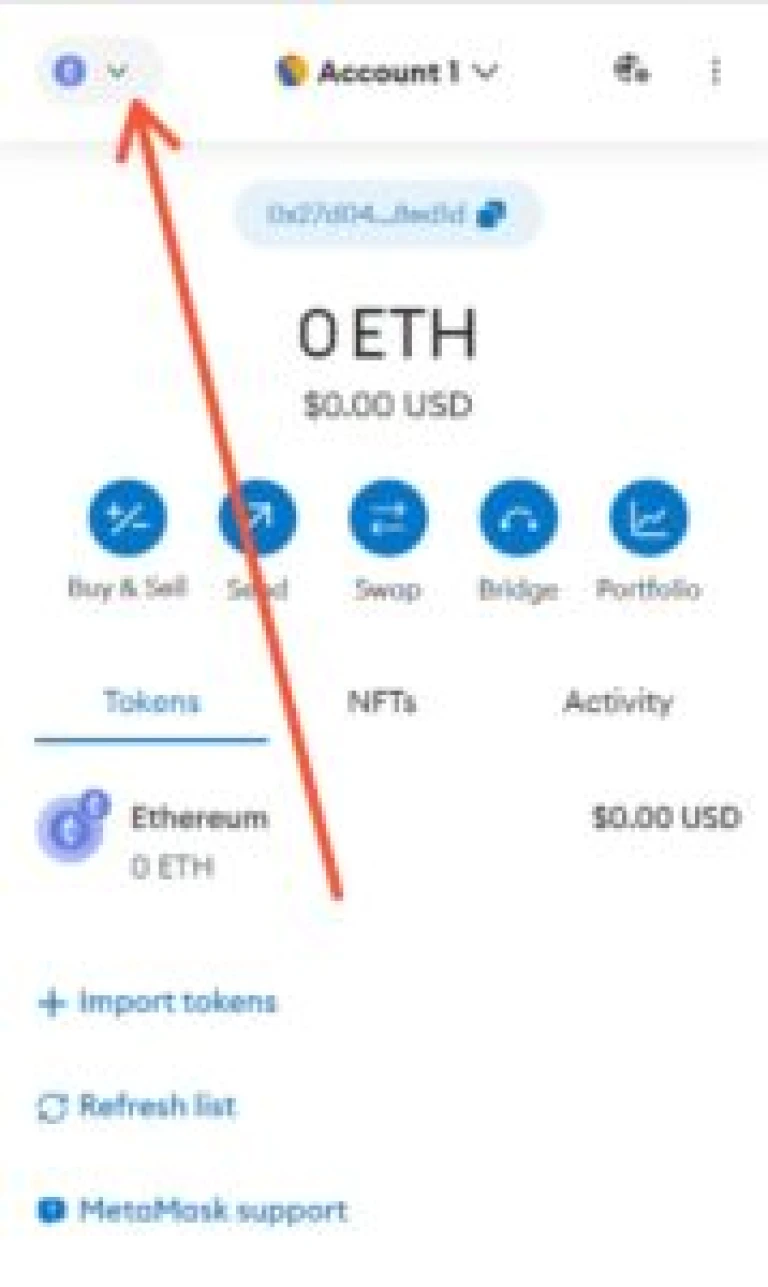Screen dimensions: 768x1287
Task: Copy the wallet address chip
Action: pyautogui.click(x=387, y=214)
